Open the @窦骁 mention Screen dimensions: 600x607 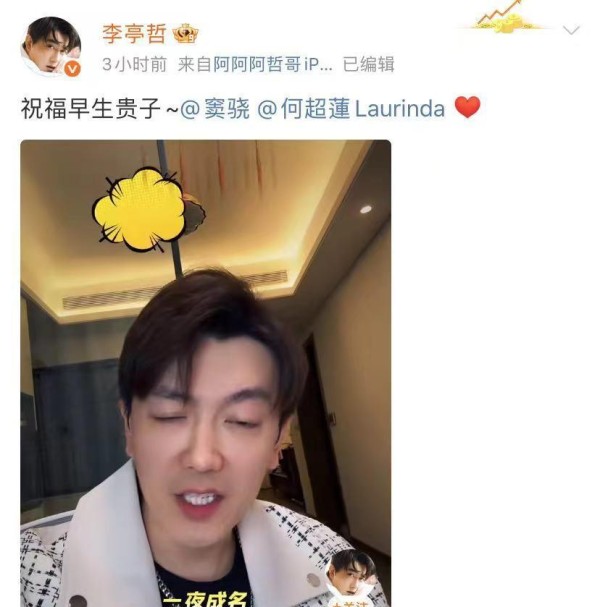tap(214, 108)
